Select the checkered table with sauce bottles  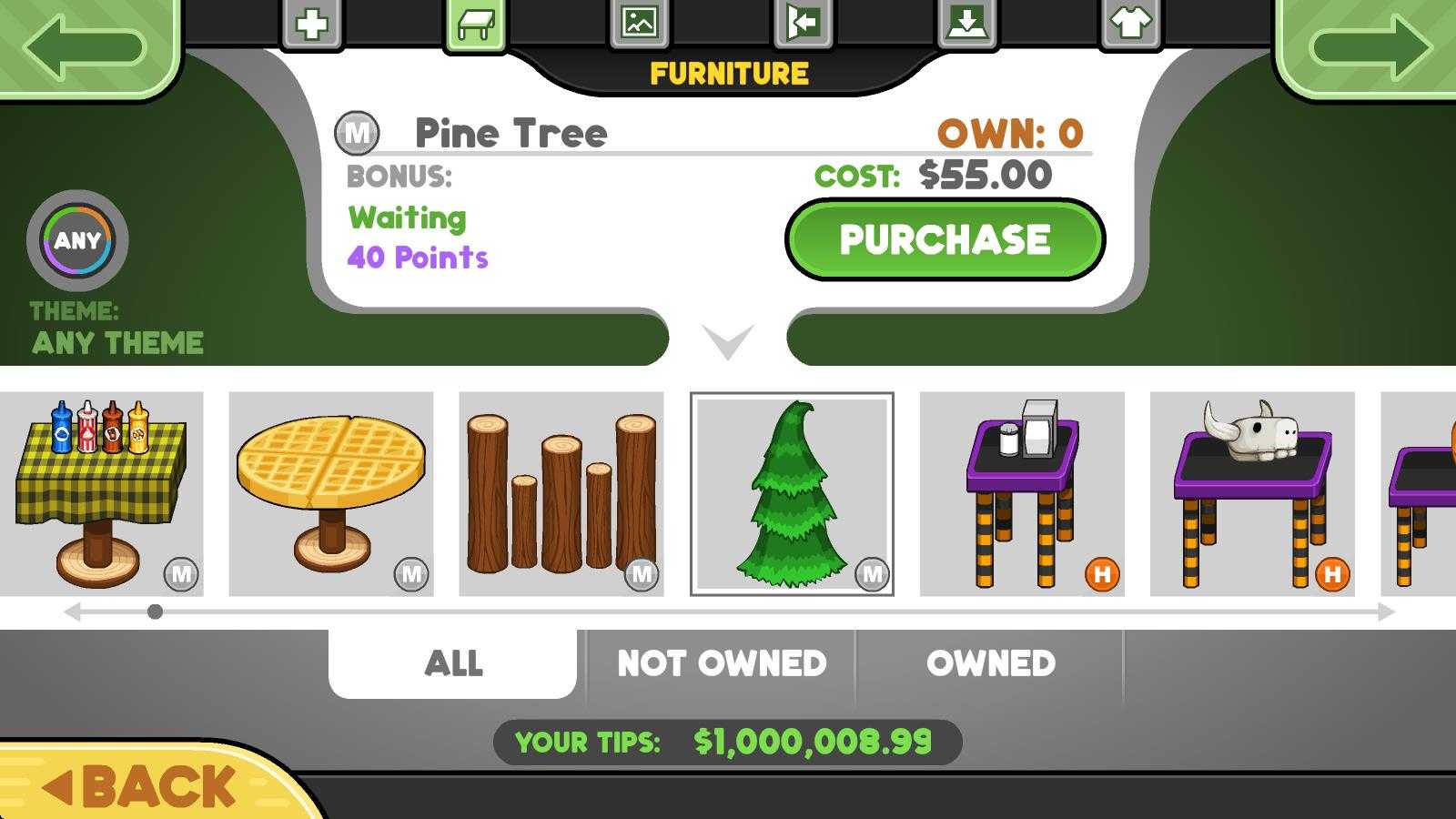point(101,494)
